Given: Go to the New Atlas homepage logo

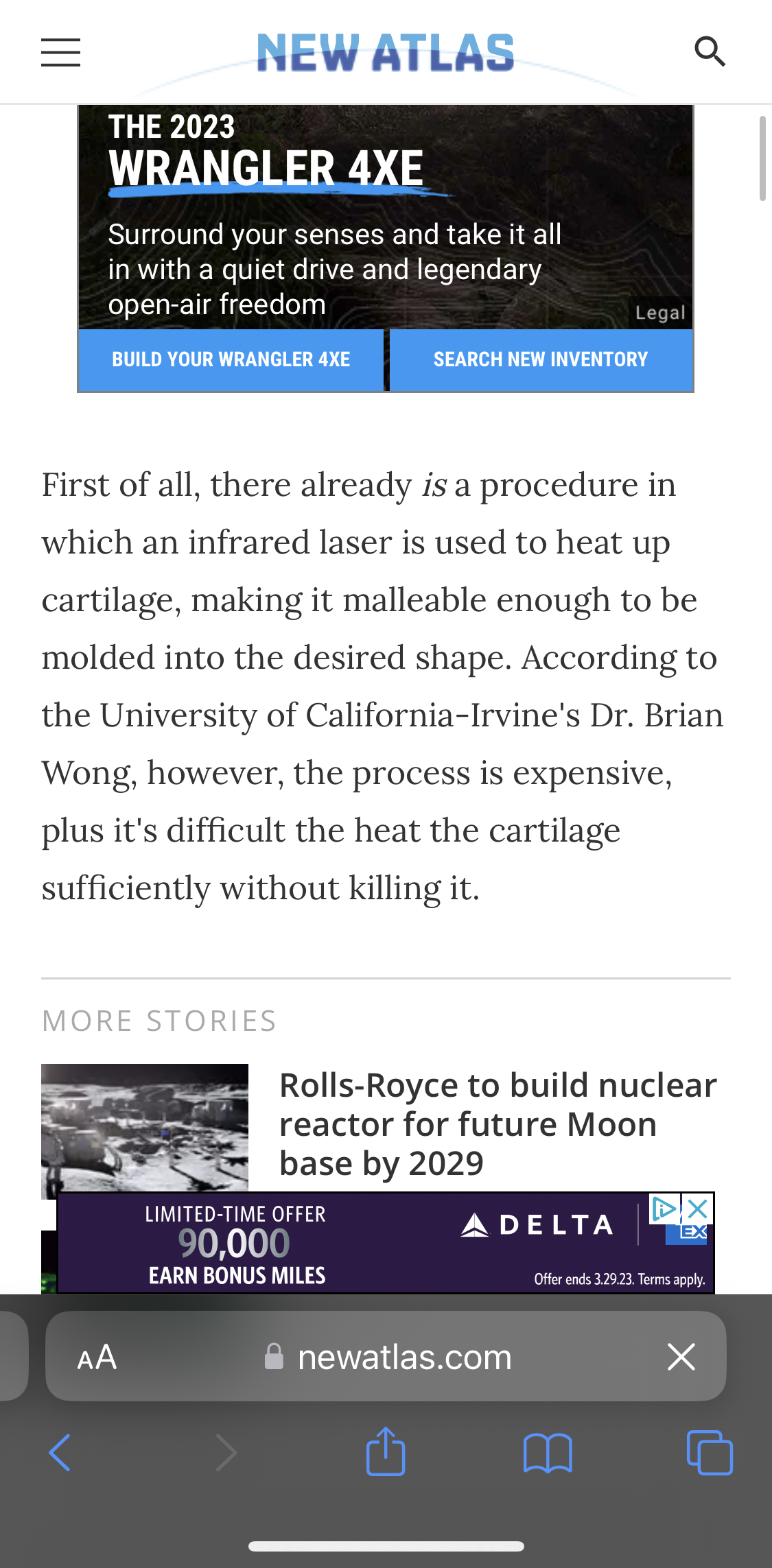Looking at the screenshot, I should 386,53.
